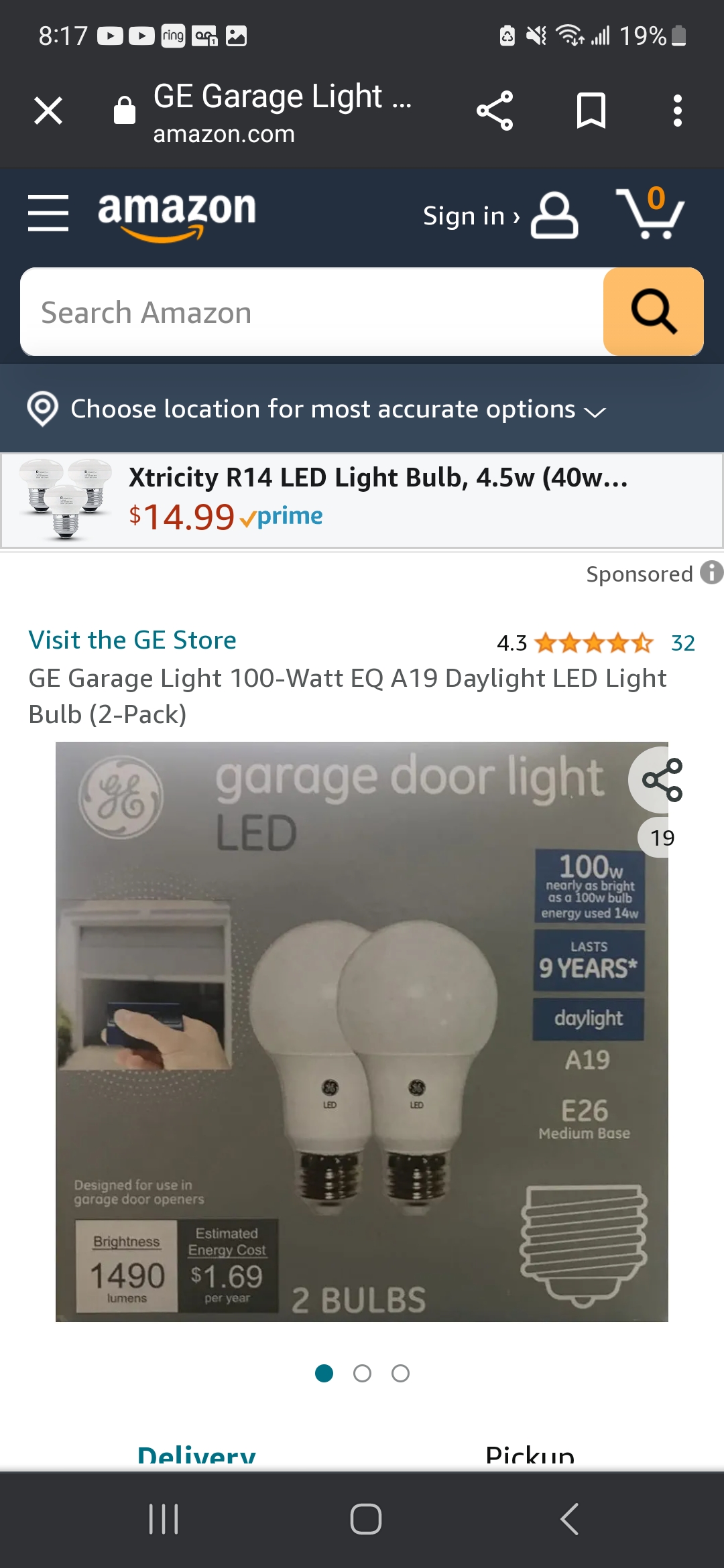Open the browser overflow menu
724x1568 pixels.
678,111
